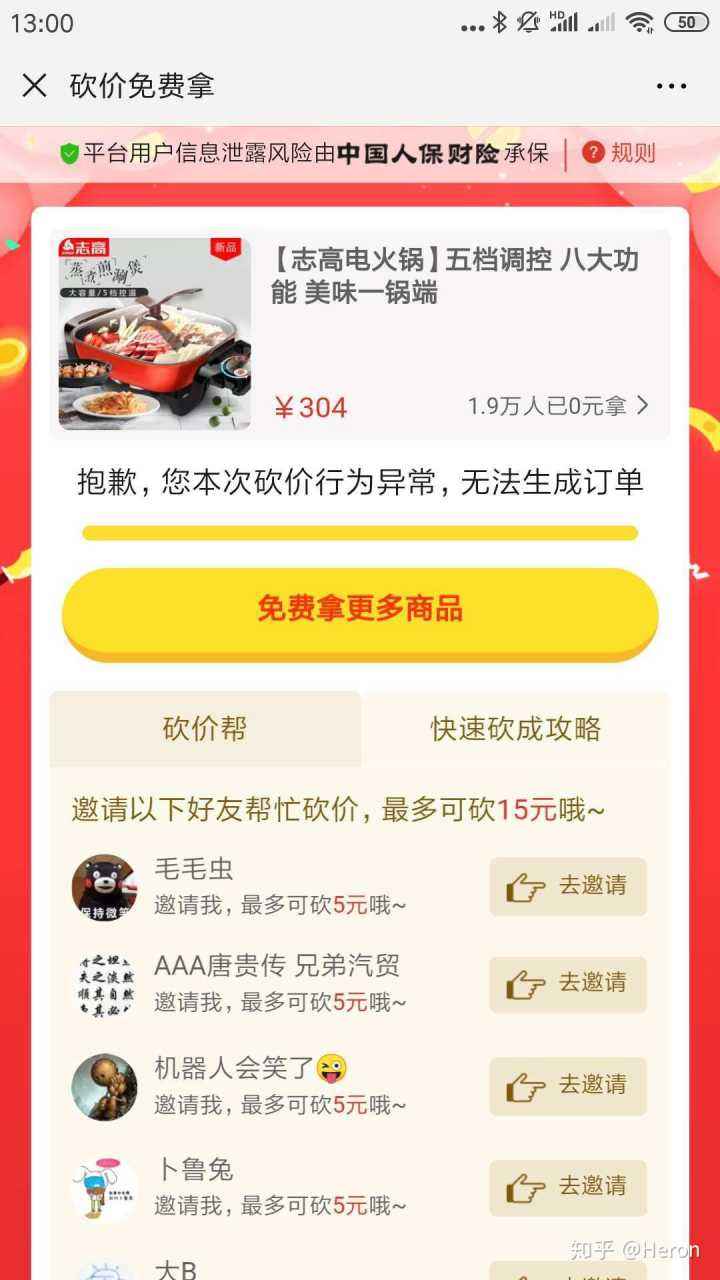The width and height of the screenshot is (720, 1280).
Task: Switch to the 砍价帮 tab
Action: coord(205,729)
